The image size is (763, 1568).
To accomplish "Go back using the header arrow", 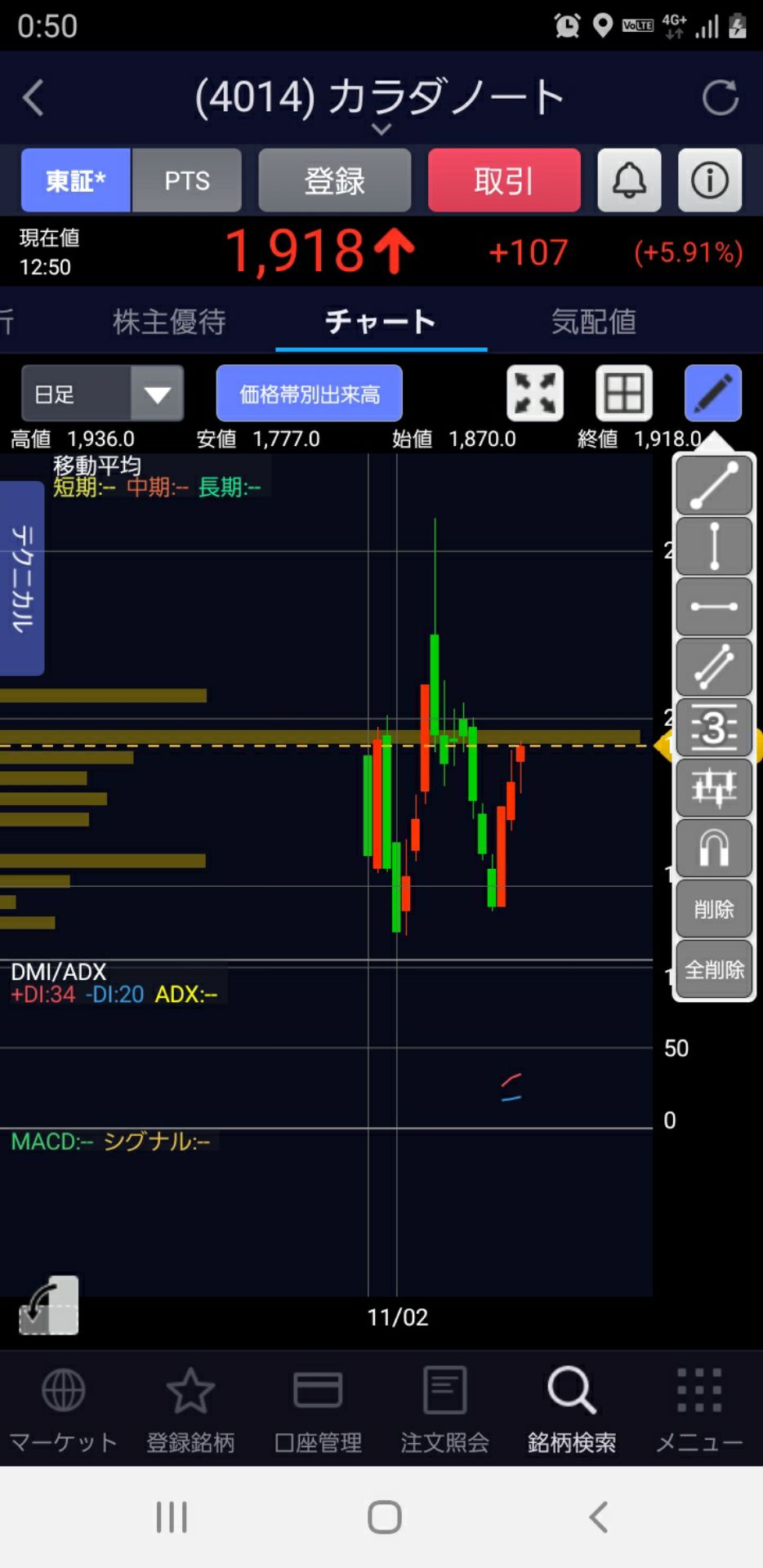I will click(33, 98).
